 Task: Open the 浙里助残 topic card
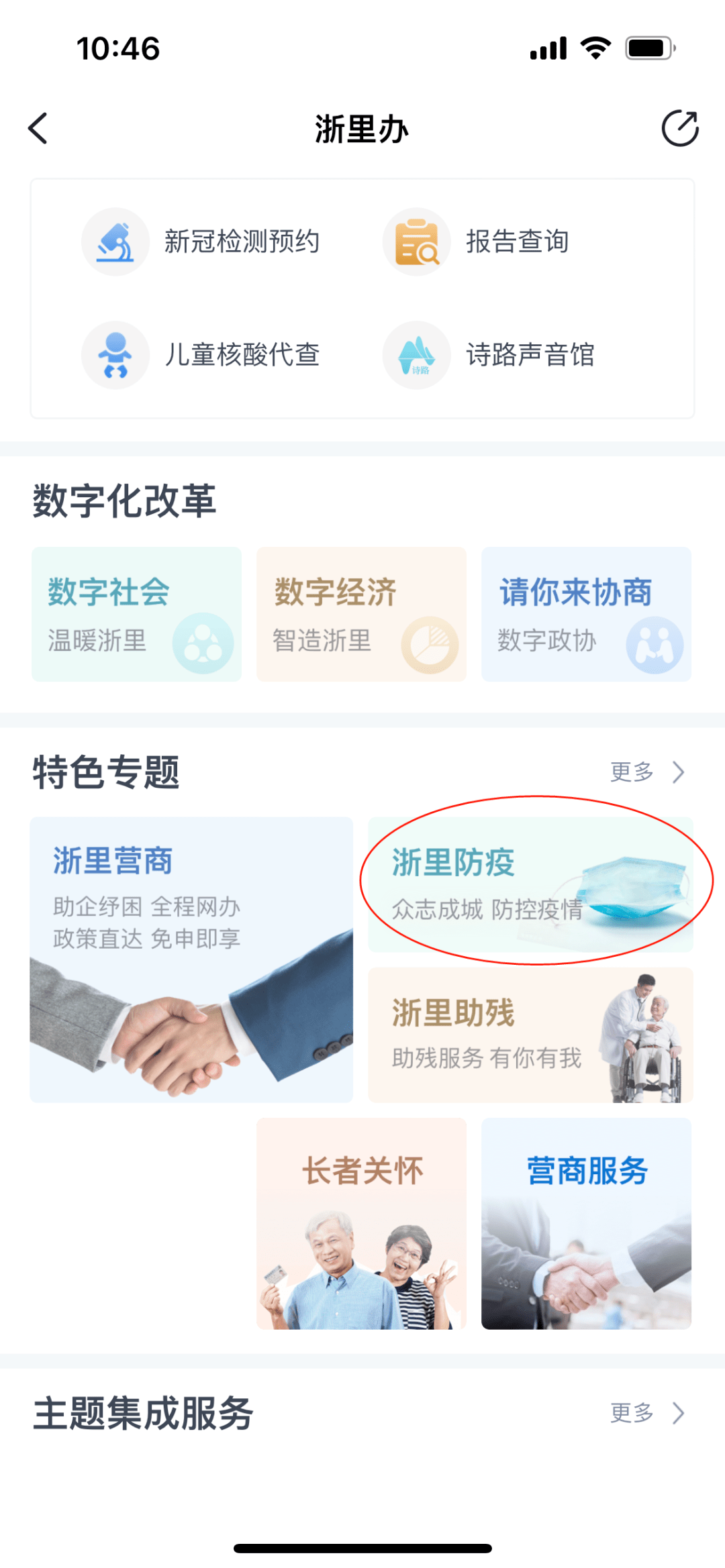pyautogui.click(x=530, y=1035)
